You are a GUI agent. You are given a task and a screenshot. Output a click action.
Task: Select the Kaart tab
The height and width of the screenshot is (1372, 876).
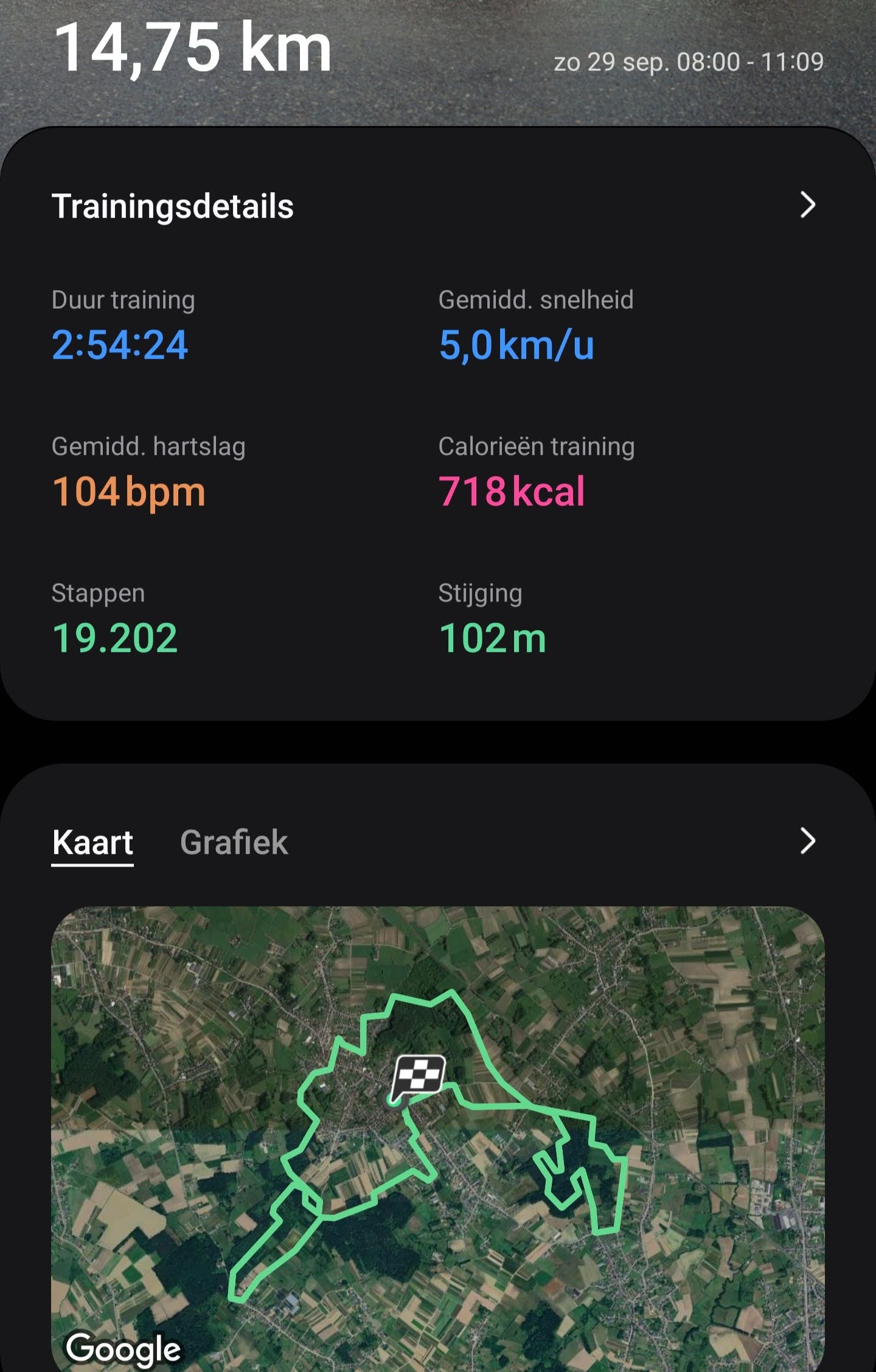(92, 842)
